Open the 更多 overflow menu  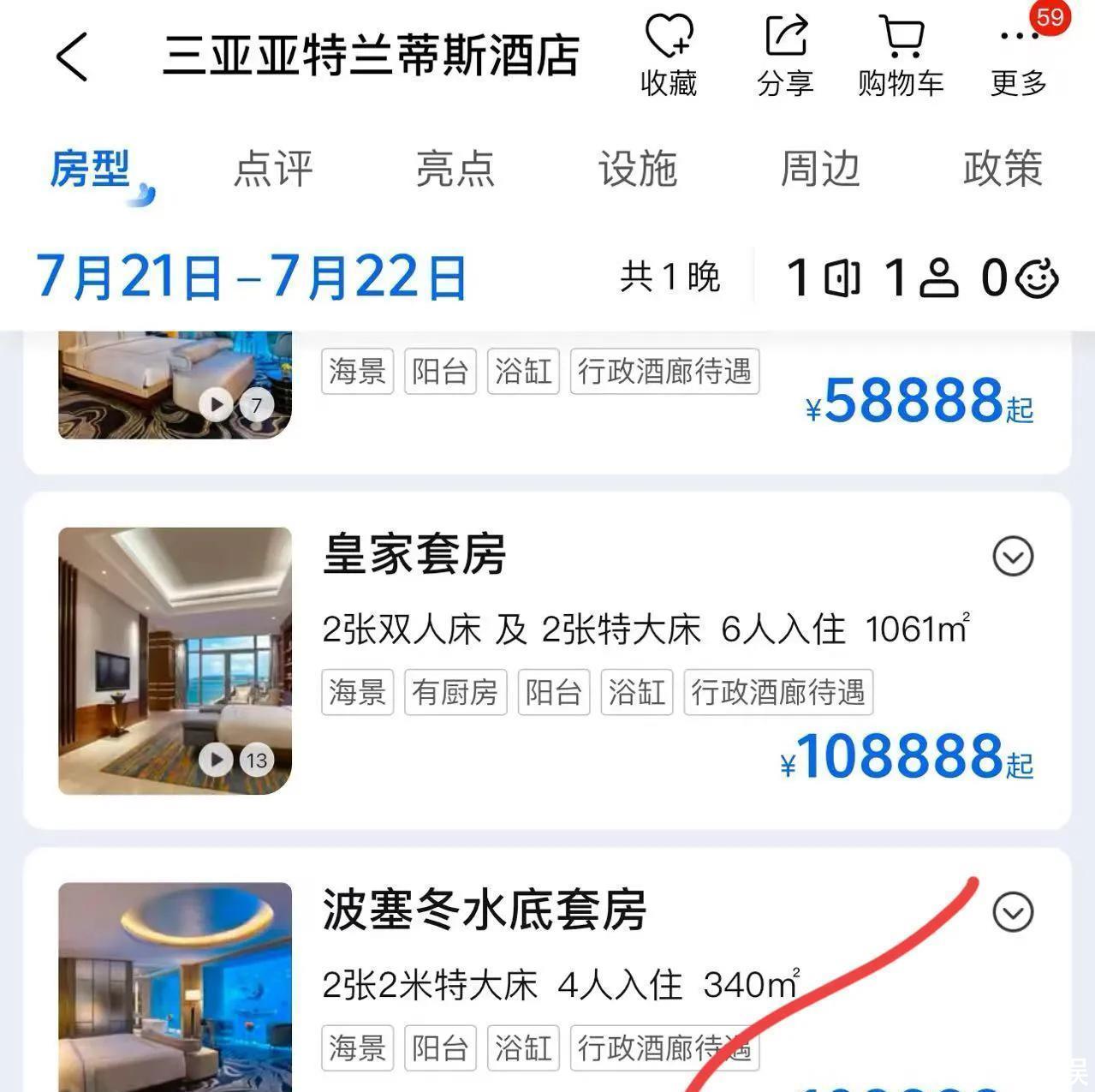coord(1018,57)
